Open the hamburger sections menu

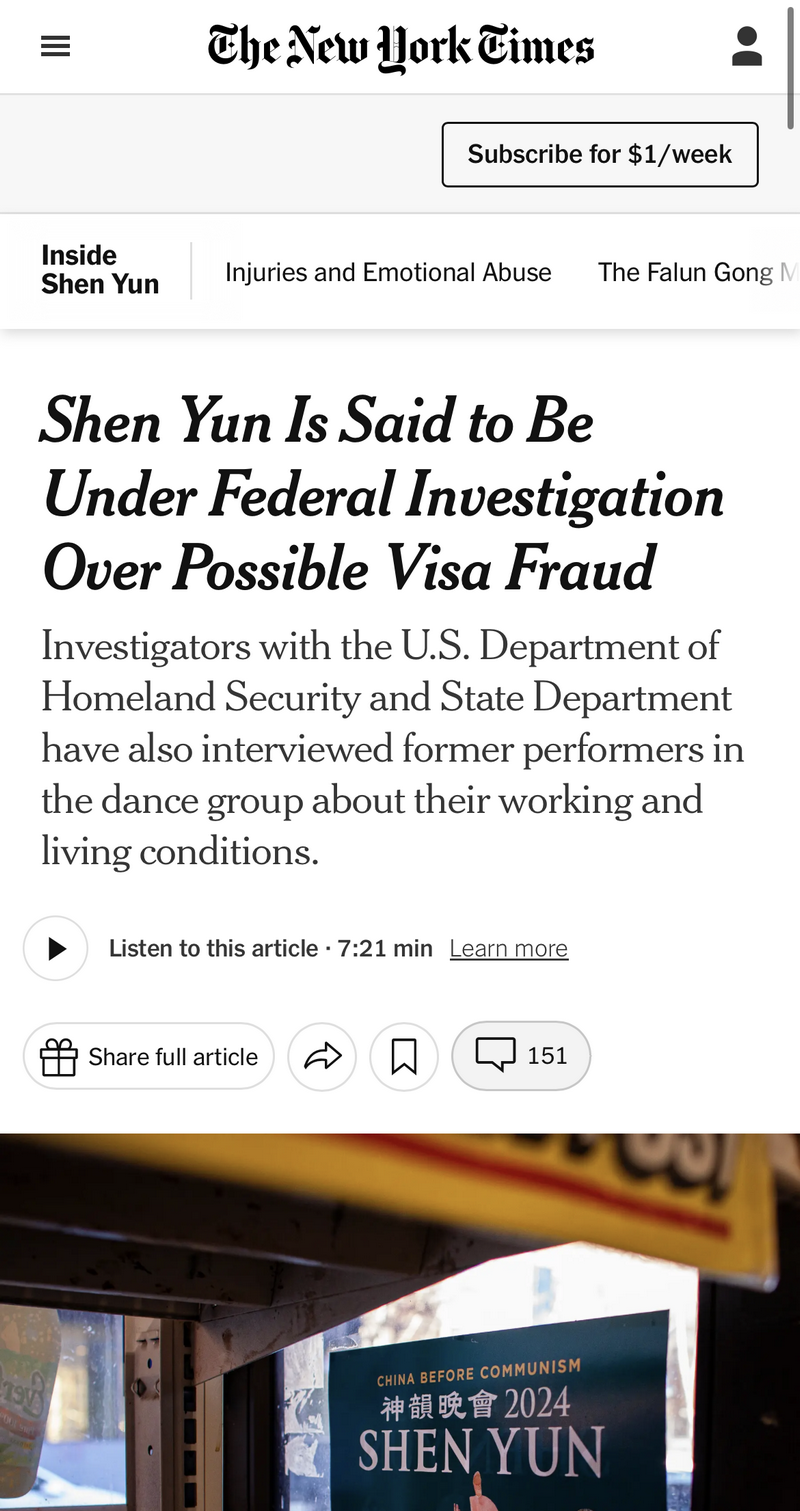(55, 46)
